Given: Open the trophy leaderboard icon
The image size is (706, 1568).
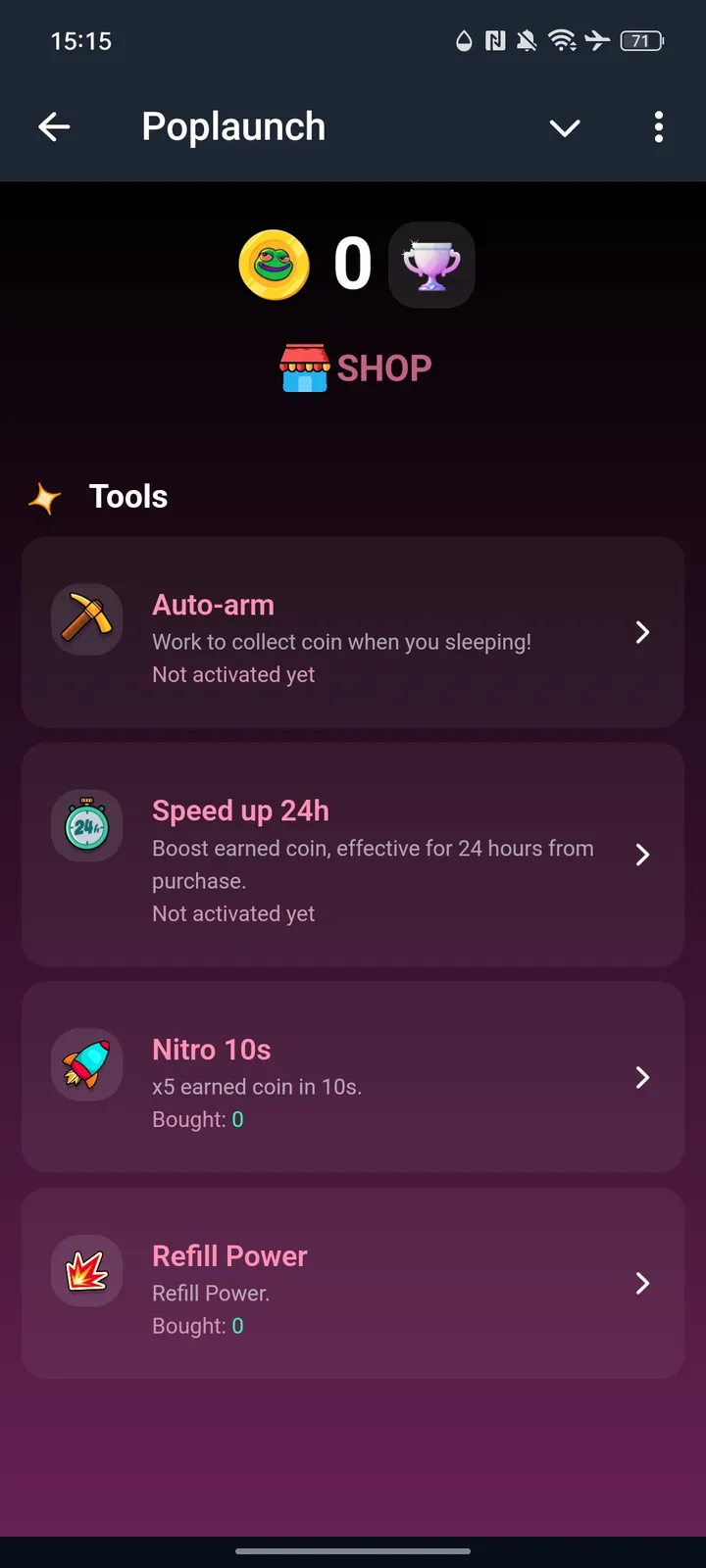Looking at the screenshot, I should click(x=431, y=264).
